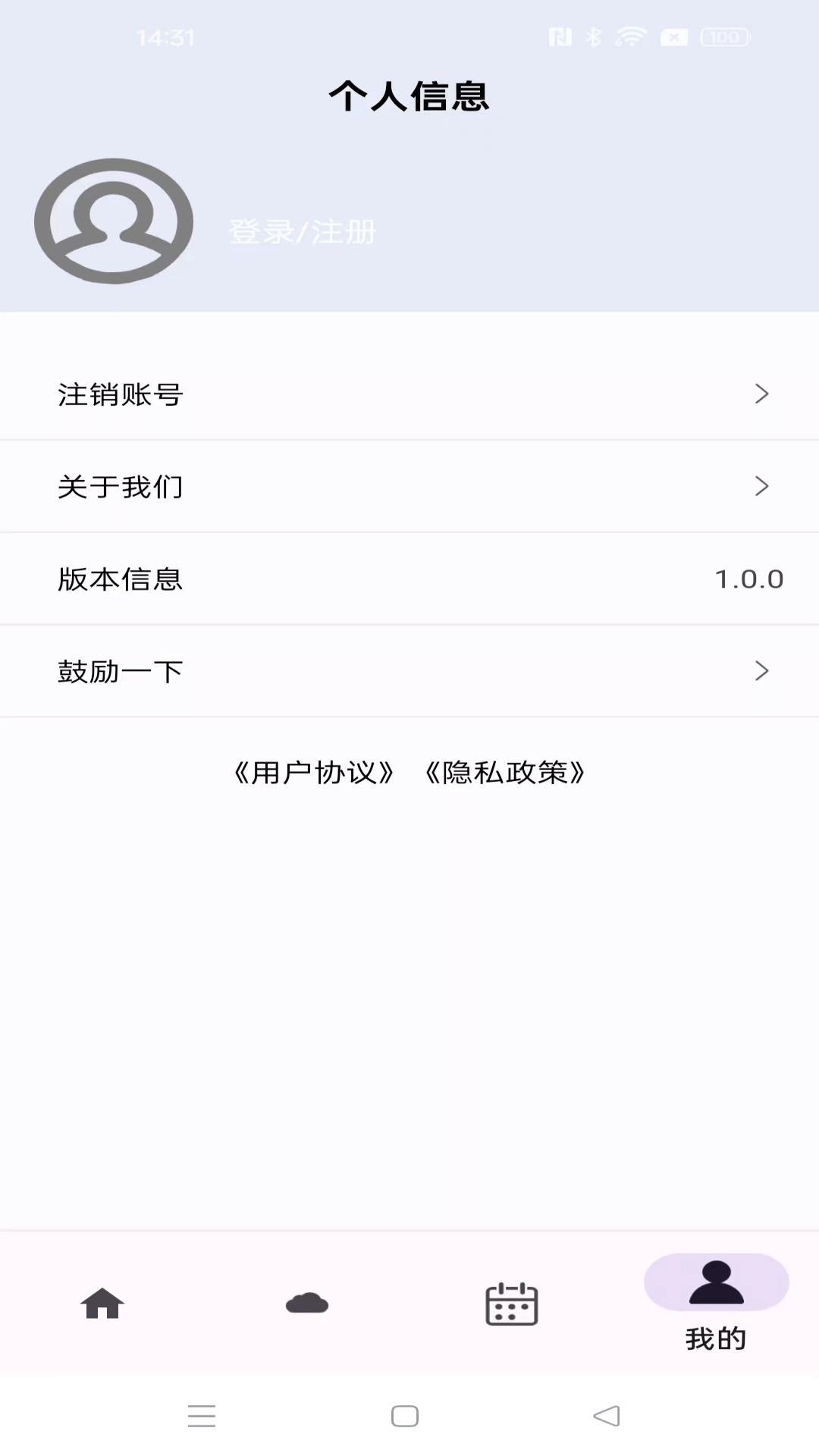This screenshot has width=819, height=1456.
Task: Switch to the home tab
Action: click(x=102, y=1304)
